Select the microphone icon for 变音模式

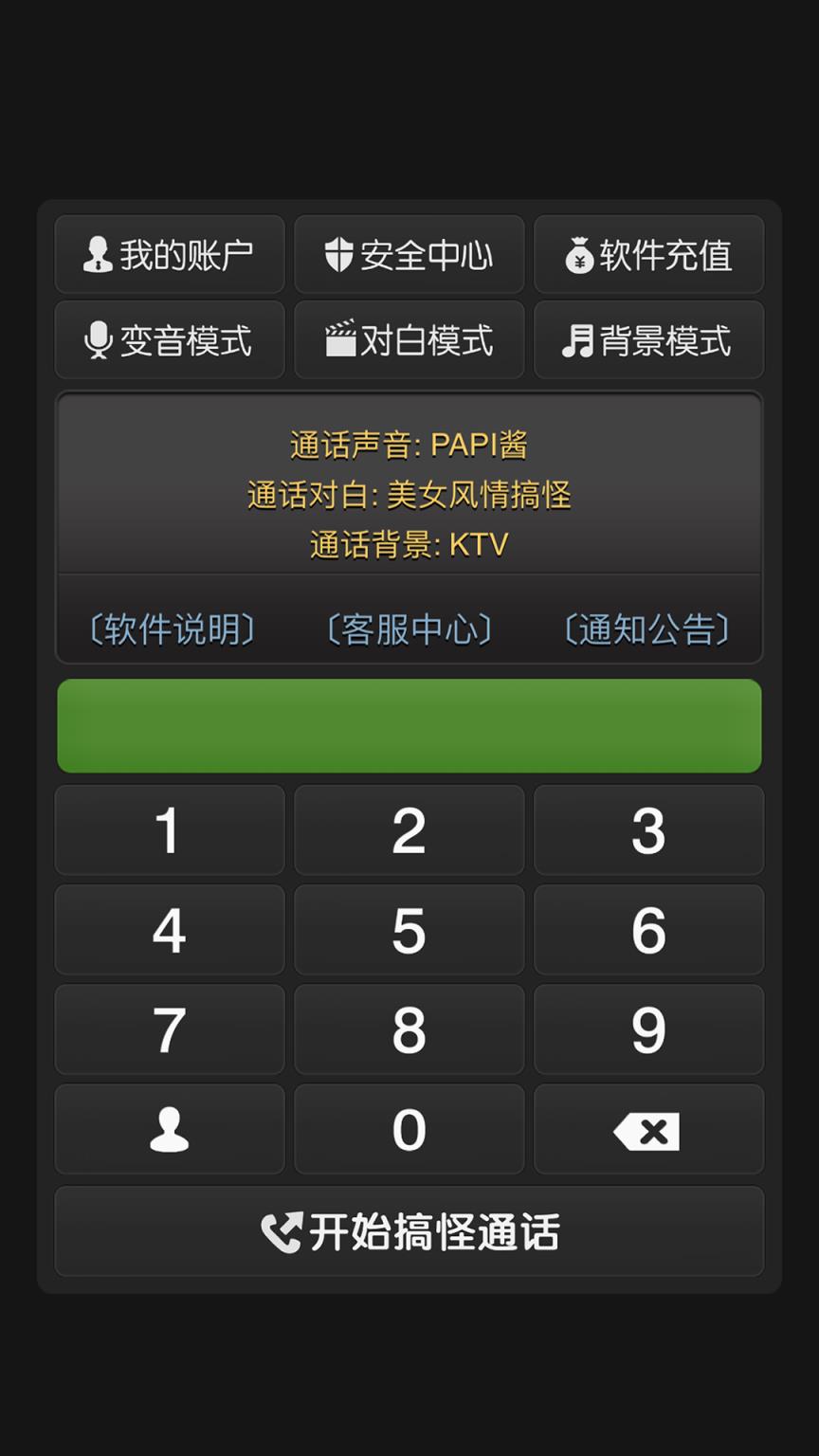(x=98, y=340)
